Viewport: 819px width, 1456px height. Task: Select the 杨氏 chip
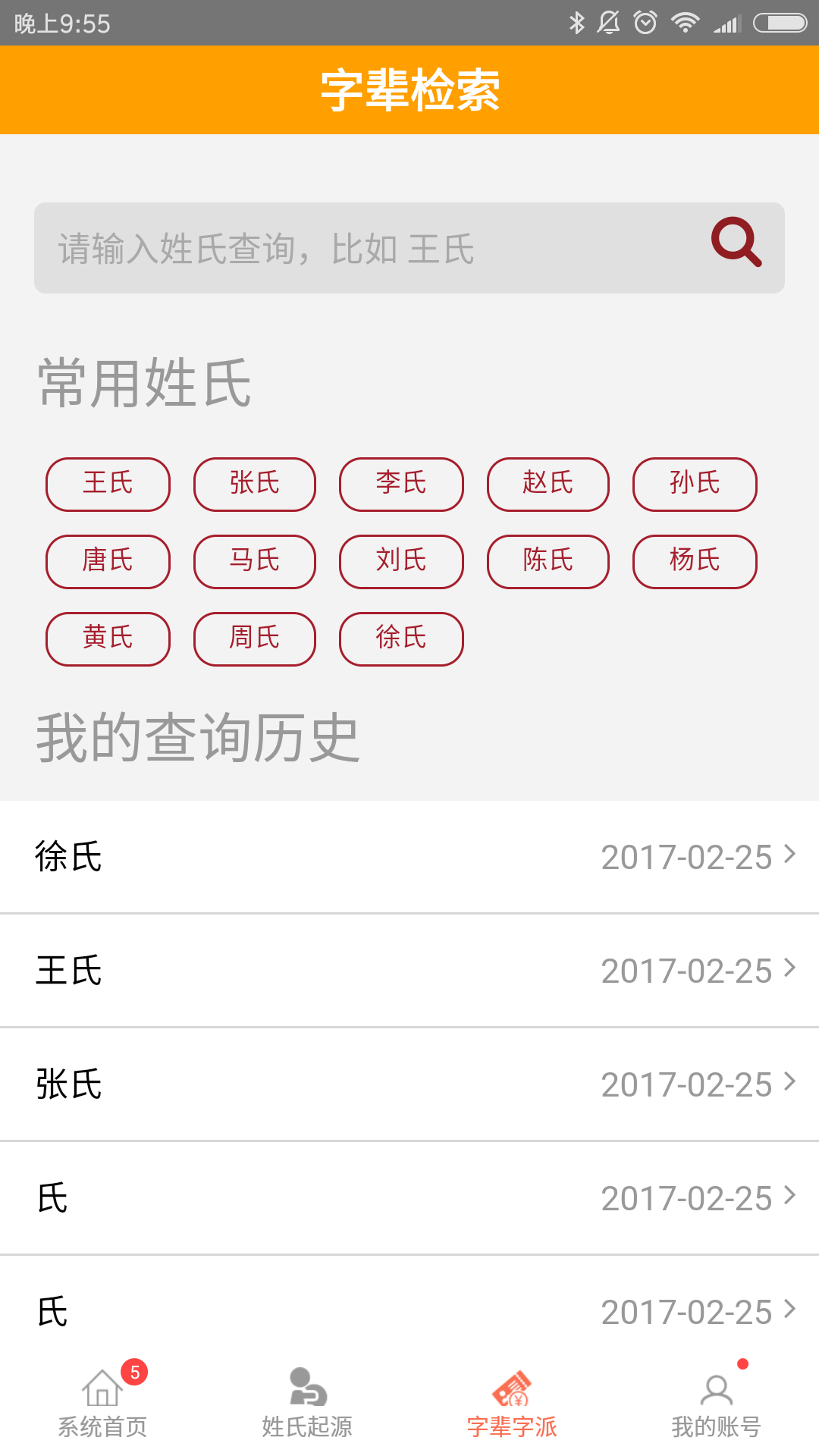point(695,561)
